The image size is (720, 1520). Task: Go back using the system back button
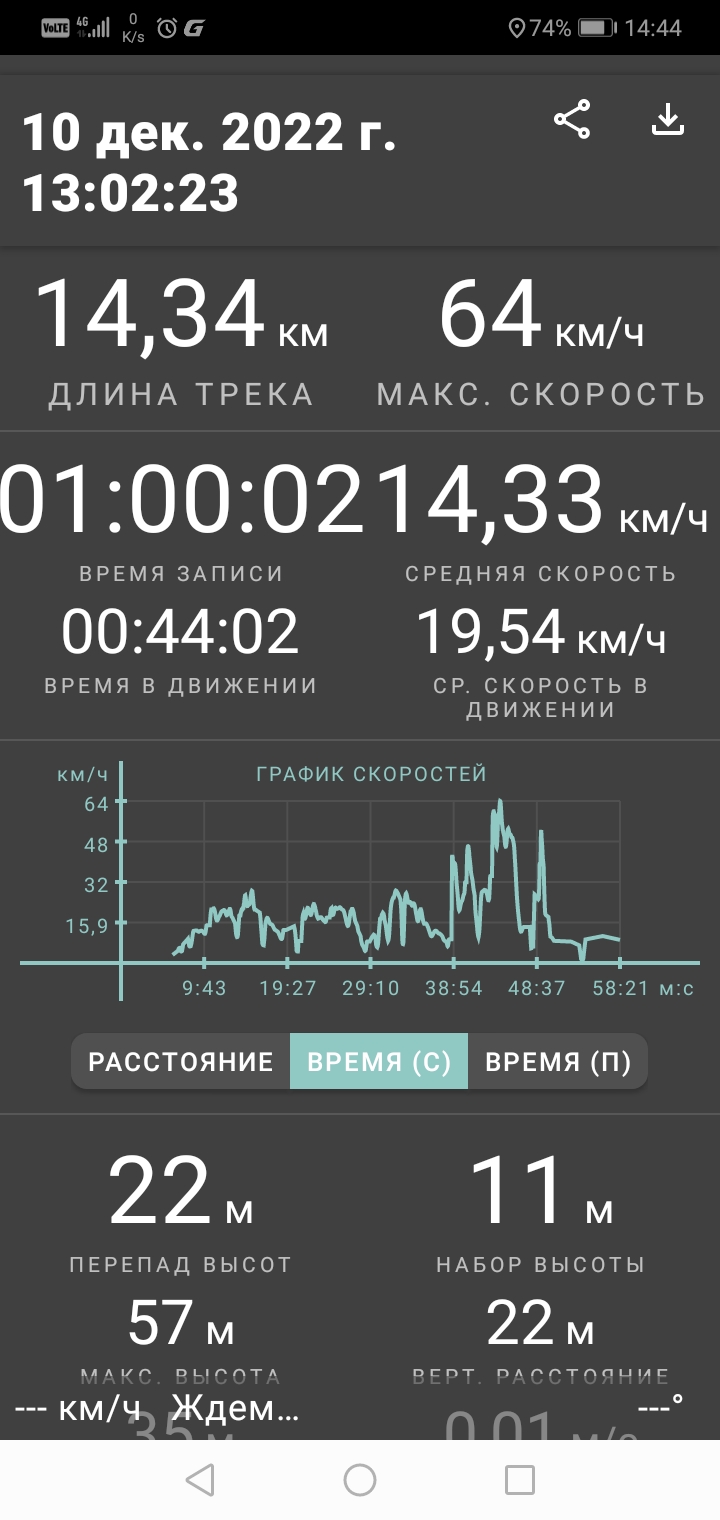pos(201,1479)
